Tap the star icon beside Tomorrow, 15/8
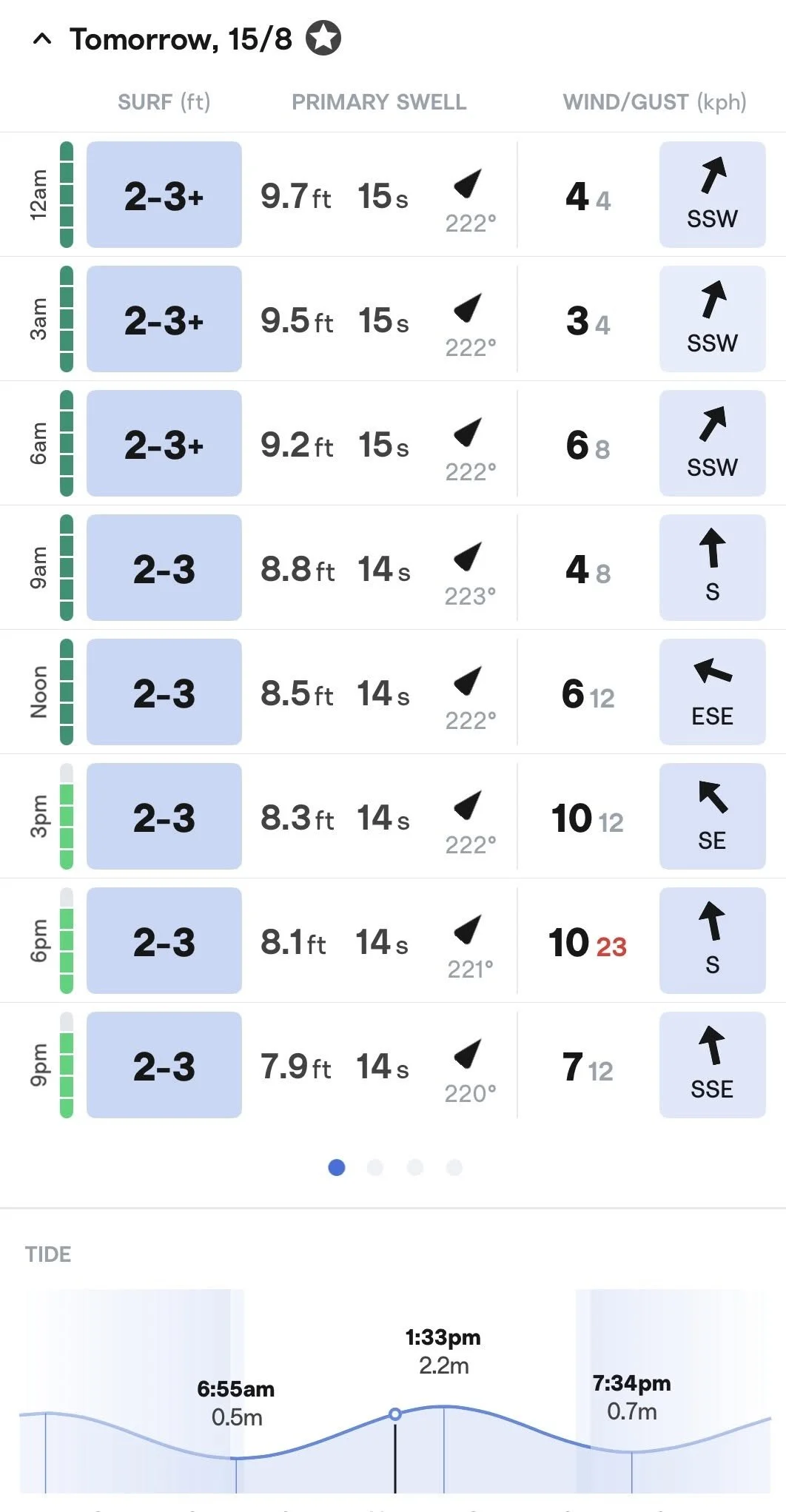The height and width of the screenshot is (1512, 786). (323, 38)
